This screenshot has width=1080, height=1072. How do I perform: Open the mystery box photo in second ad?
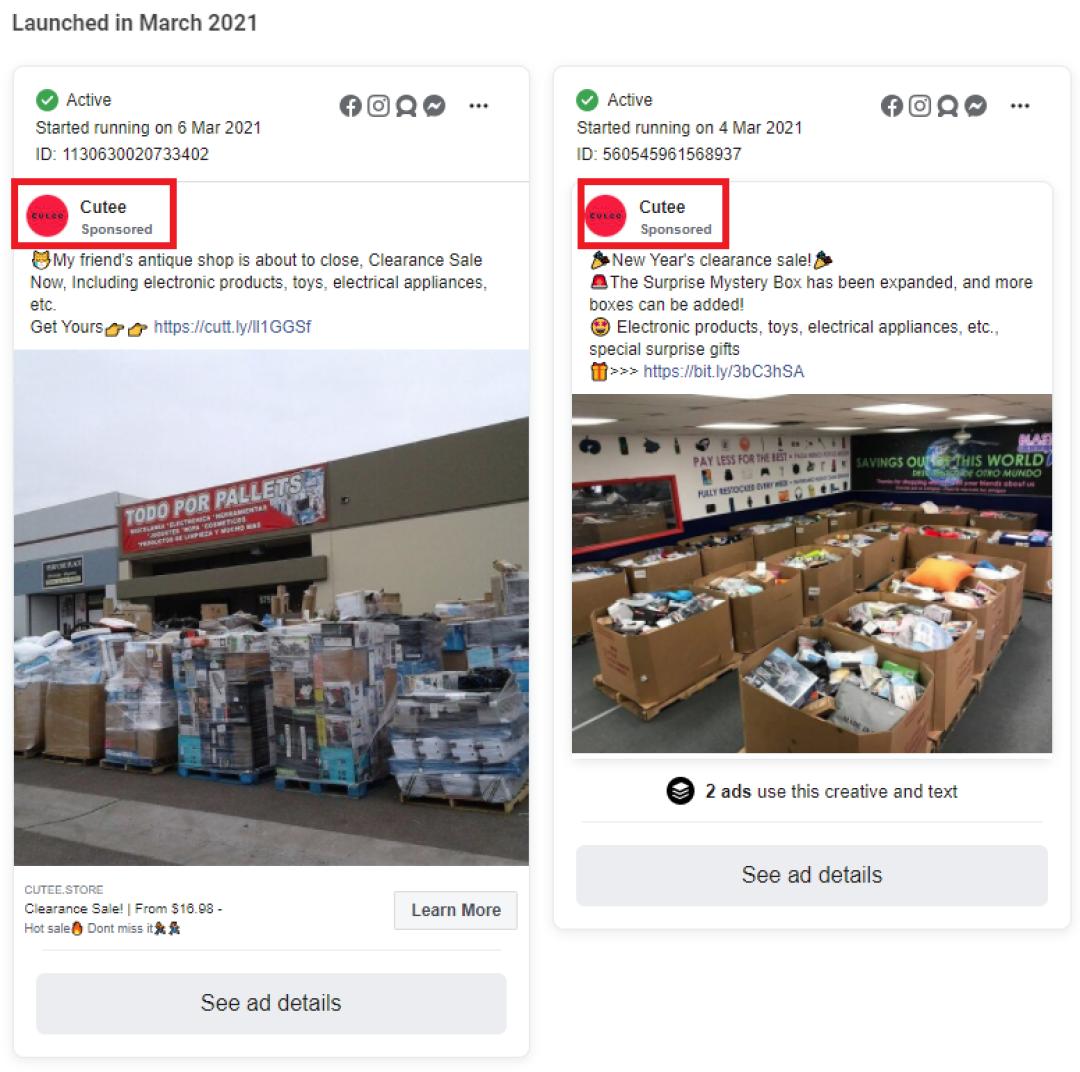811,573
